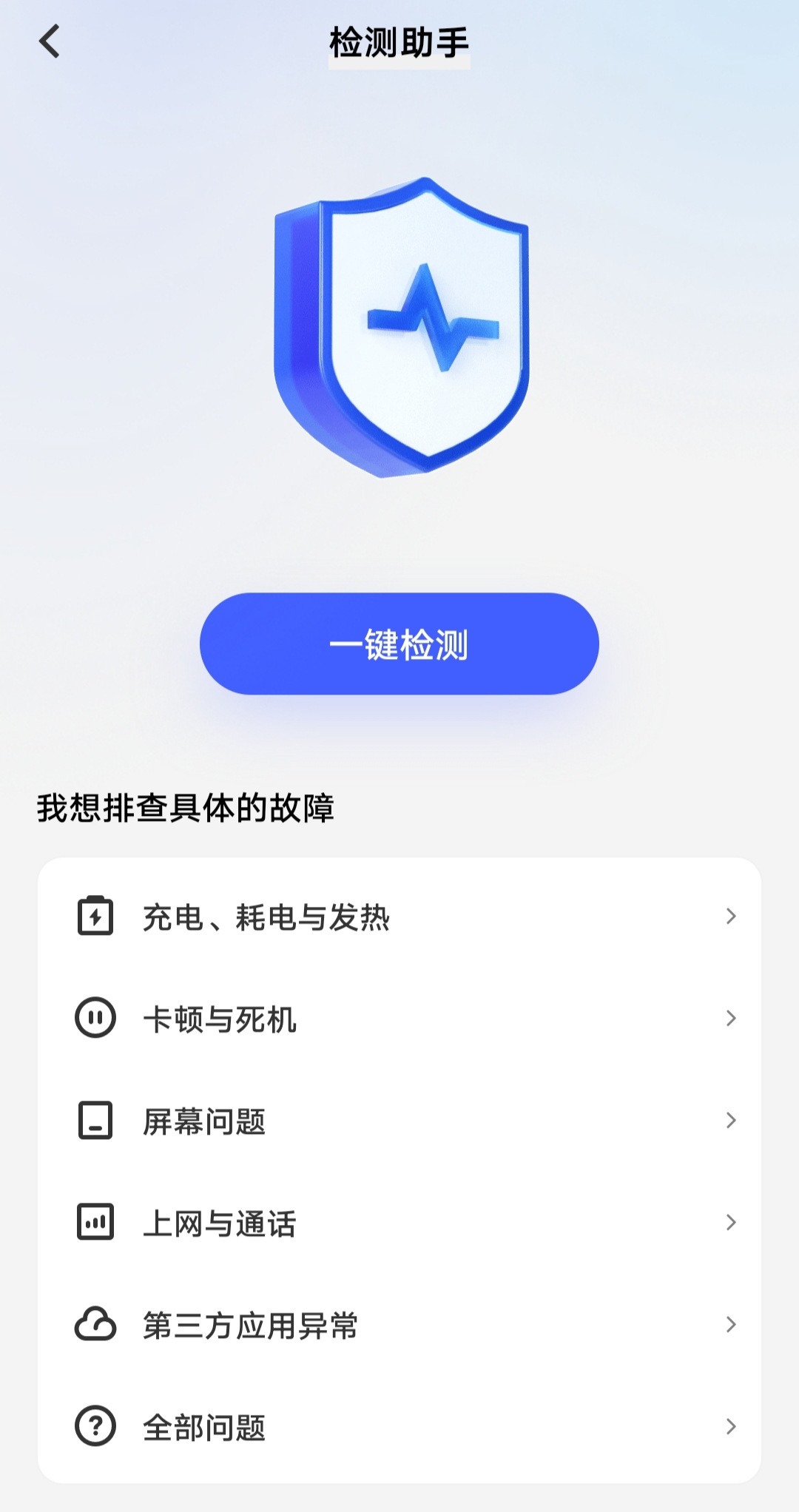Expand 卡顿与死机 with the right arrow
Viewport: 799px width, 1512px height.
tap(729, 1019)
